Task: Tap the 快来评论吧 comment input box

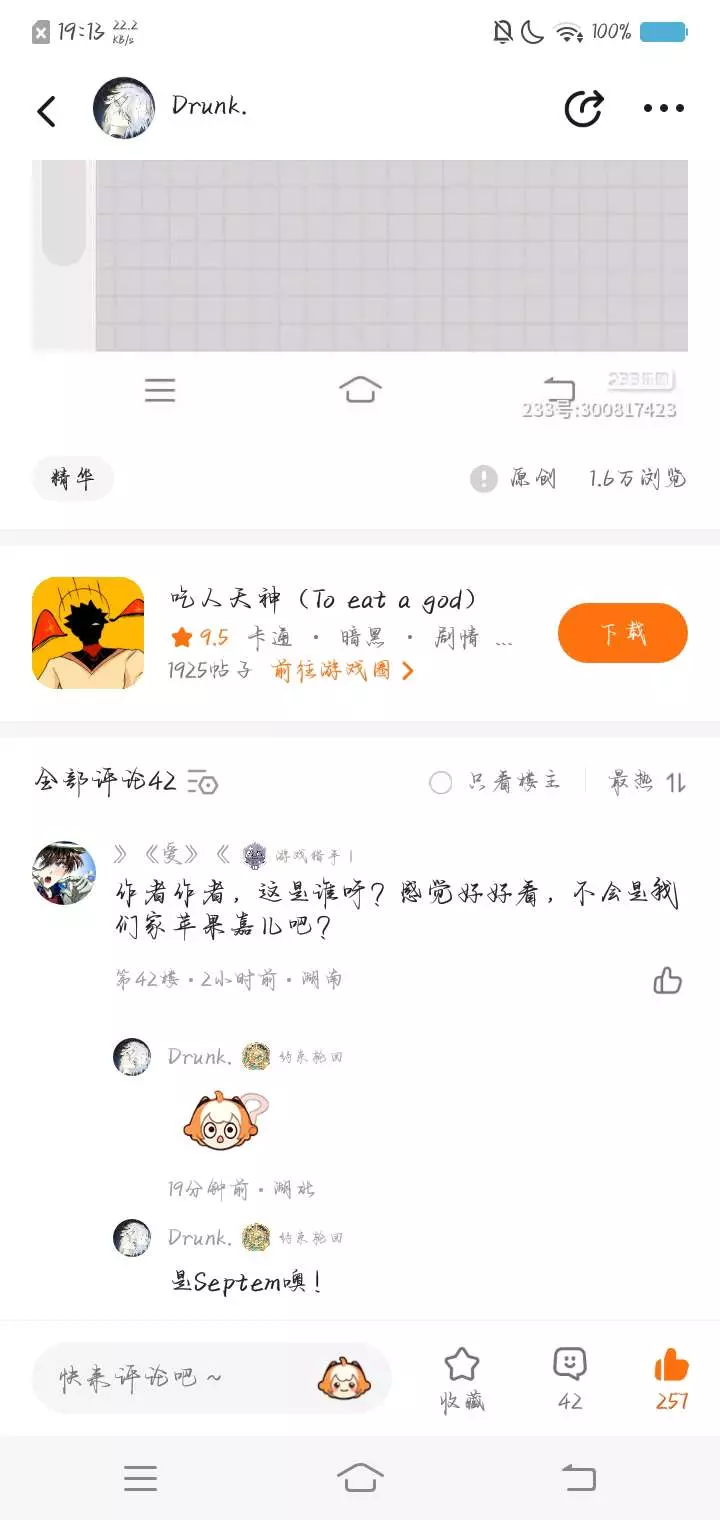Action: [x=180, y=1378]
